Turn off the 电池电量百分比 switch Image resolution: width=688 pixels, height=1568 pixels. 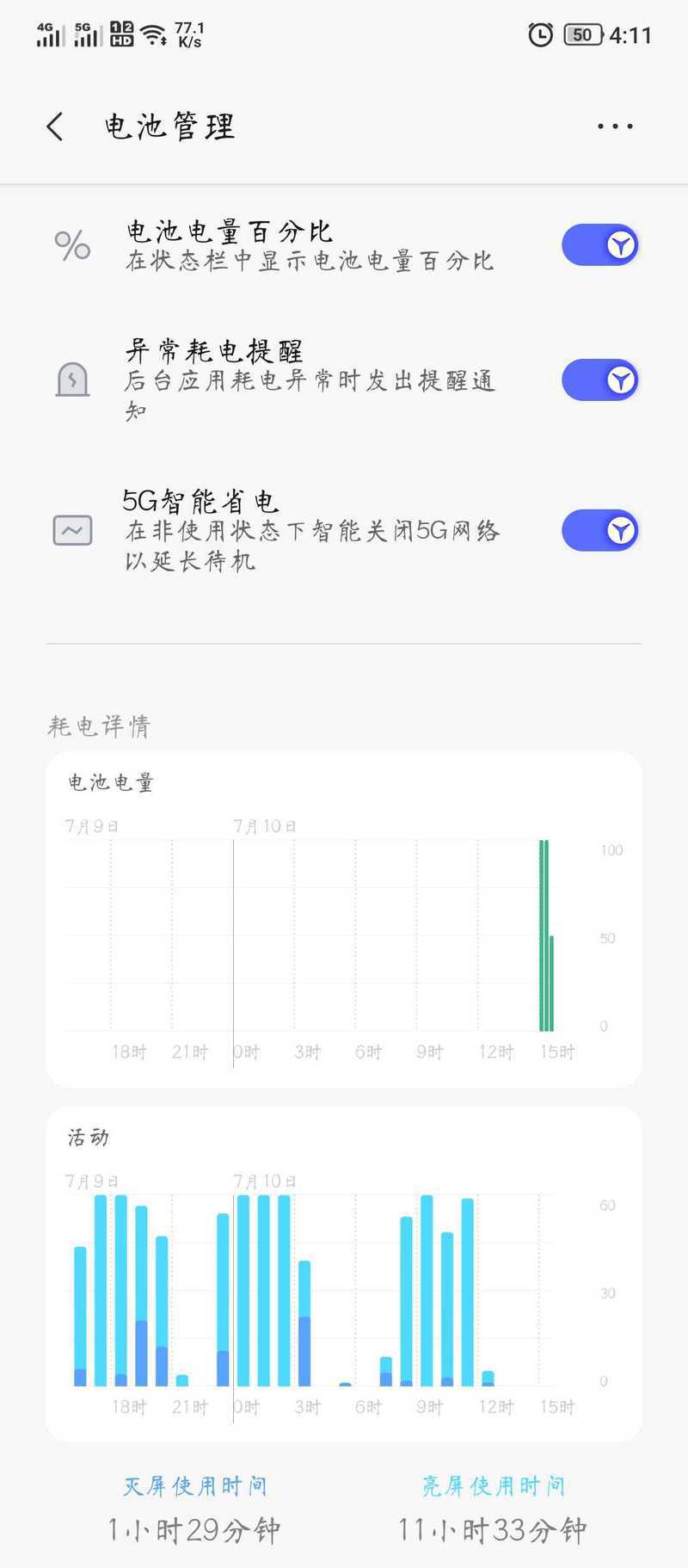pyautogui.click(x=600, y=245)
